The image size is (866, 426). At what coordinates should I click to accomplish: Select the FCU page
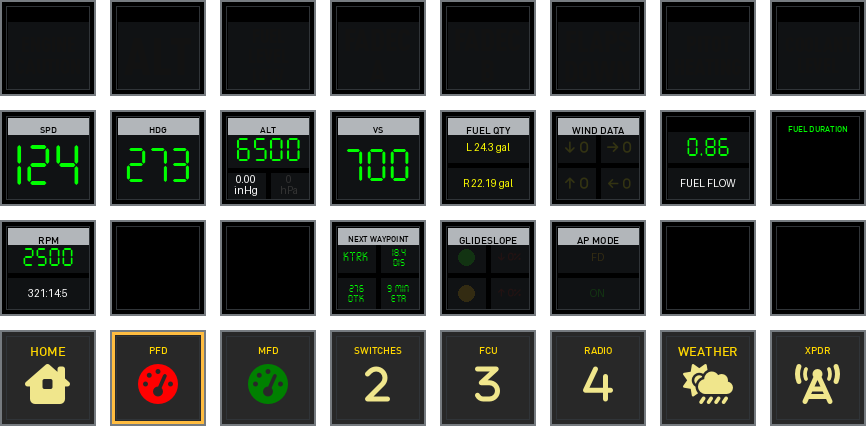click(x=488, y=378)
